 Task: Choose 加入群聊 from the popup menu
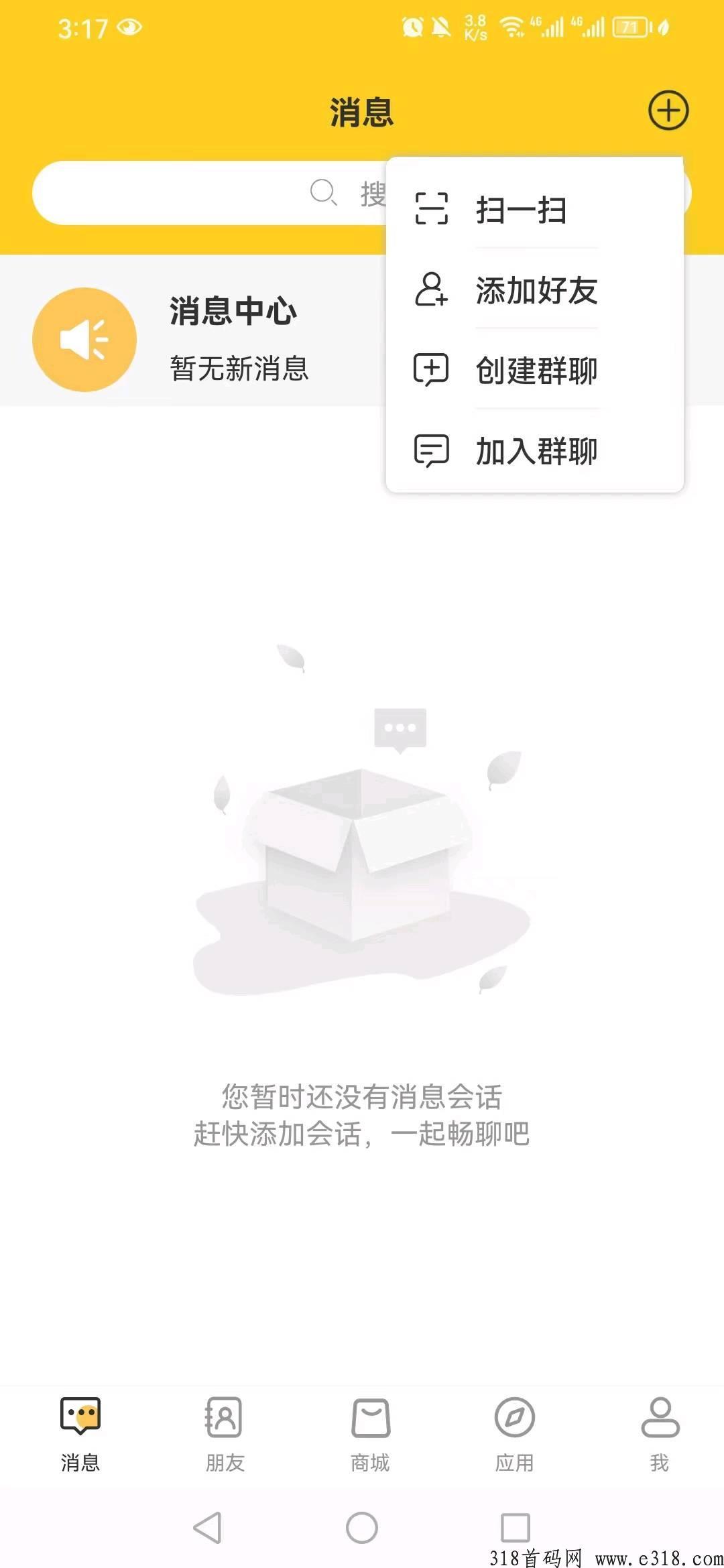[535, 451]
